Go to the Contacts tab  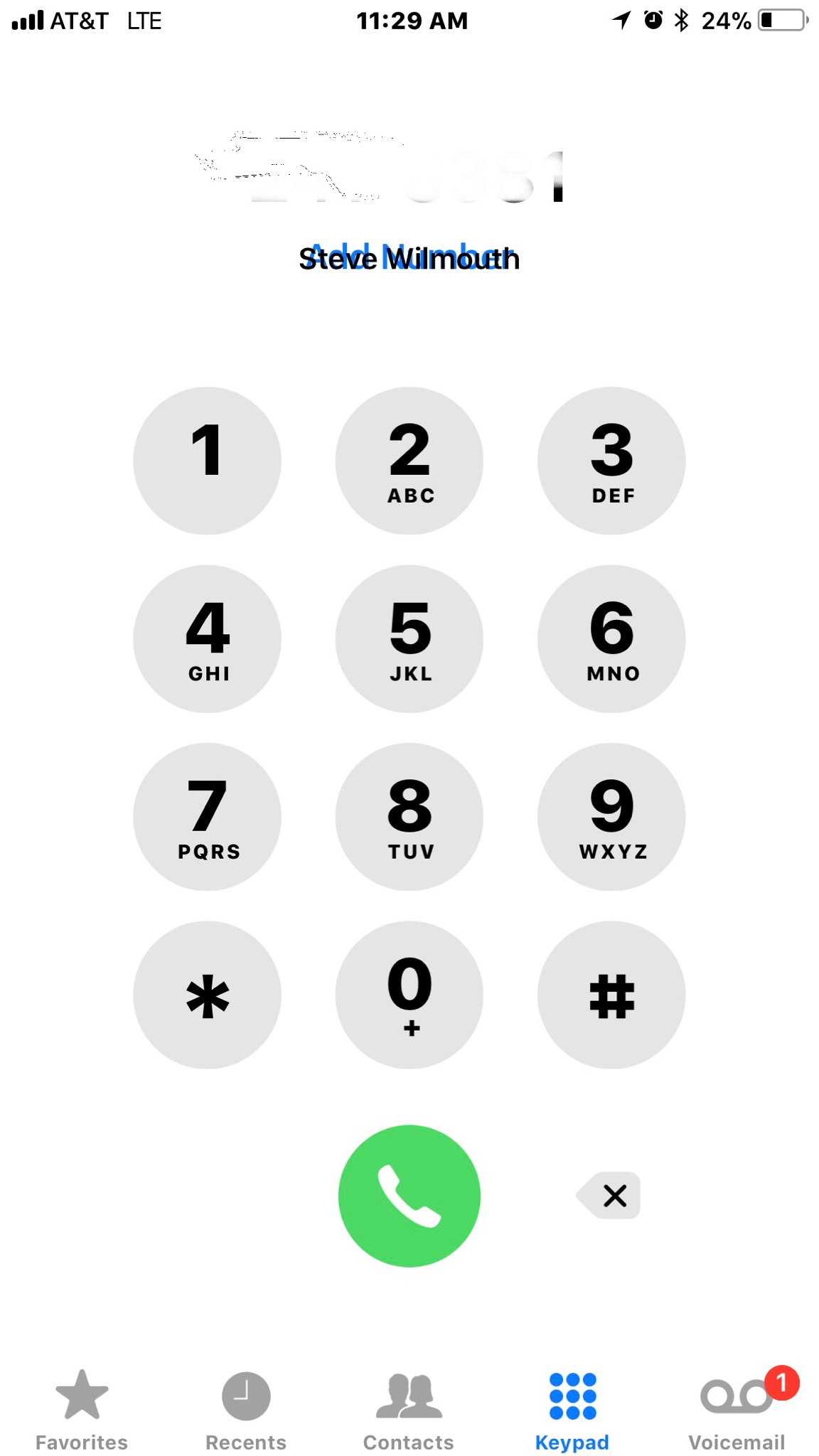point(409,1410)
